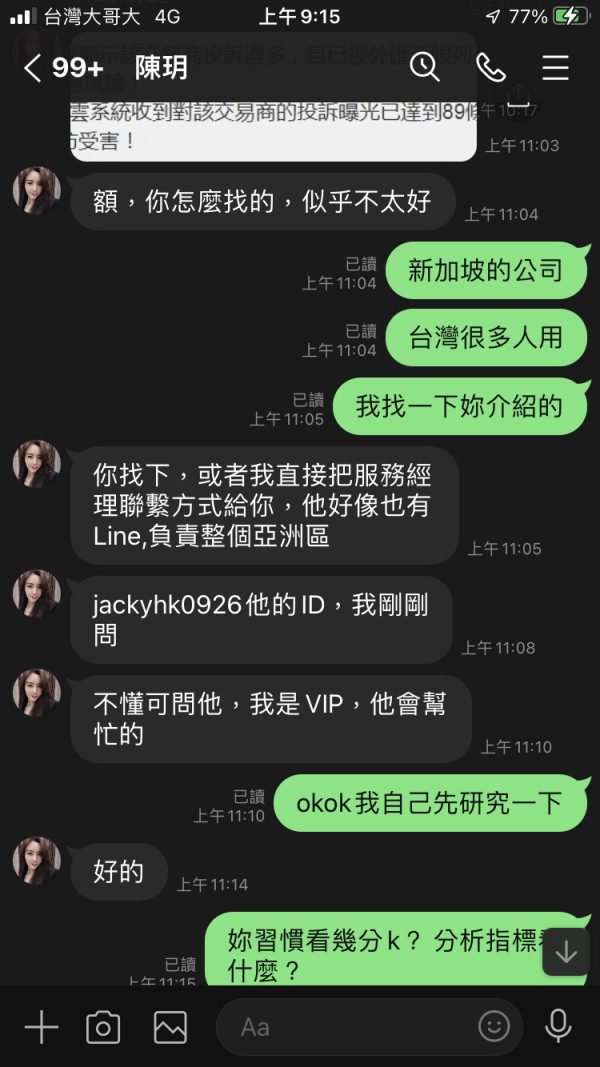600x1067 pixels.
Task: Search within the chat with 陳玥
Action: tap(425, 68)
